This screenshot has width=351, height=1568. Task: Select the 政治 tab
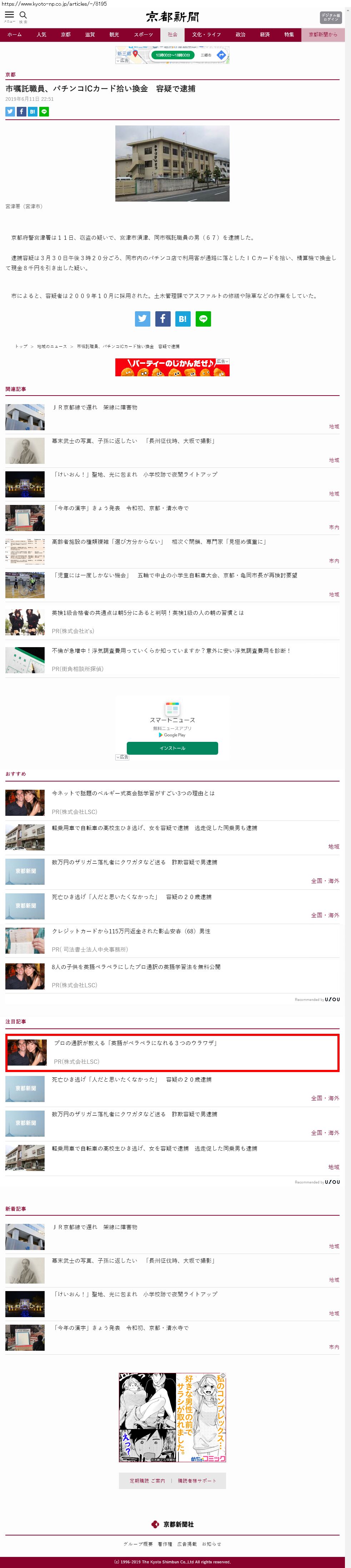coord(240,35)
